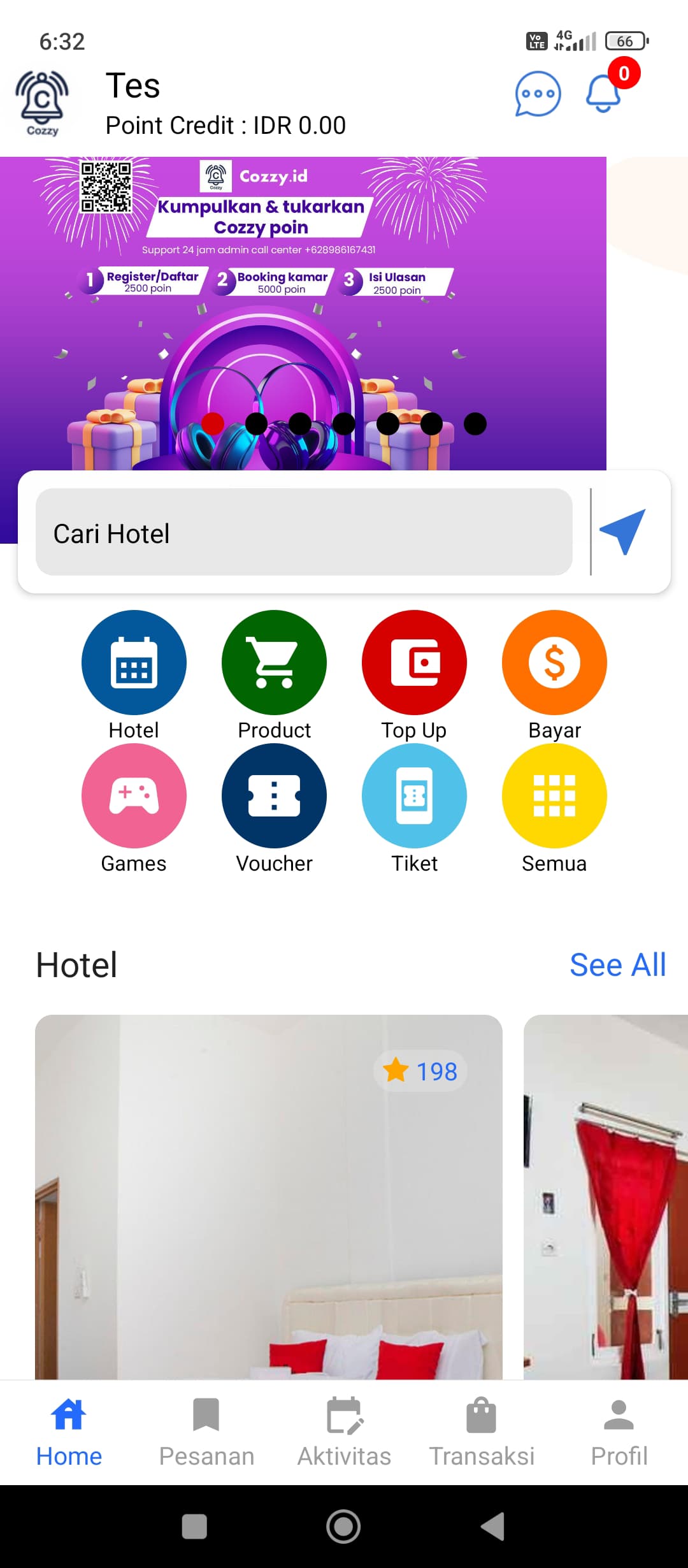Switch to the Aktivitas tab
This screenshot has height=1568, width=688.
click(x=344, y=1432)
